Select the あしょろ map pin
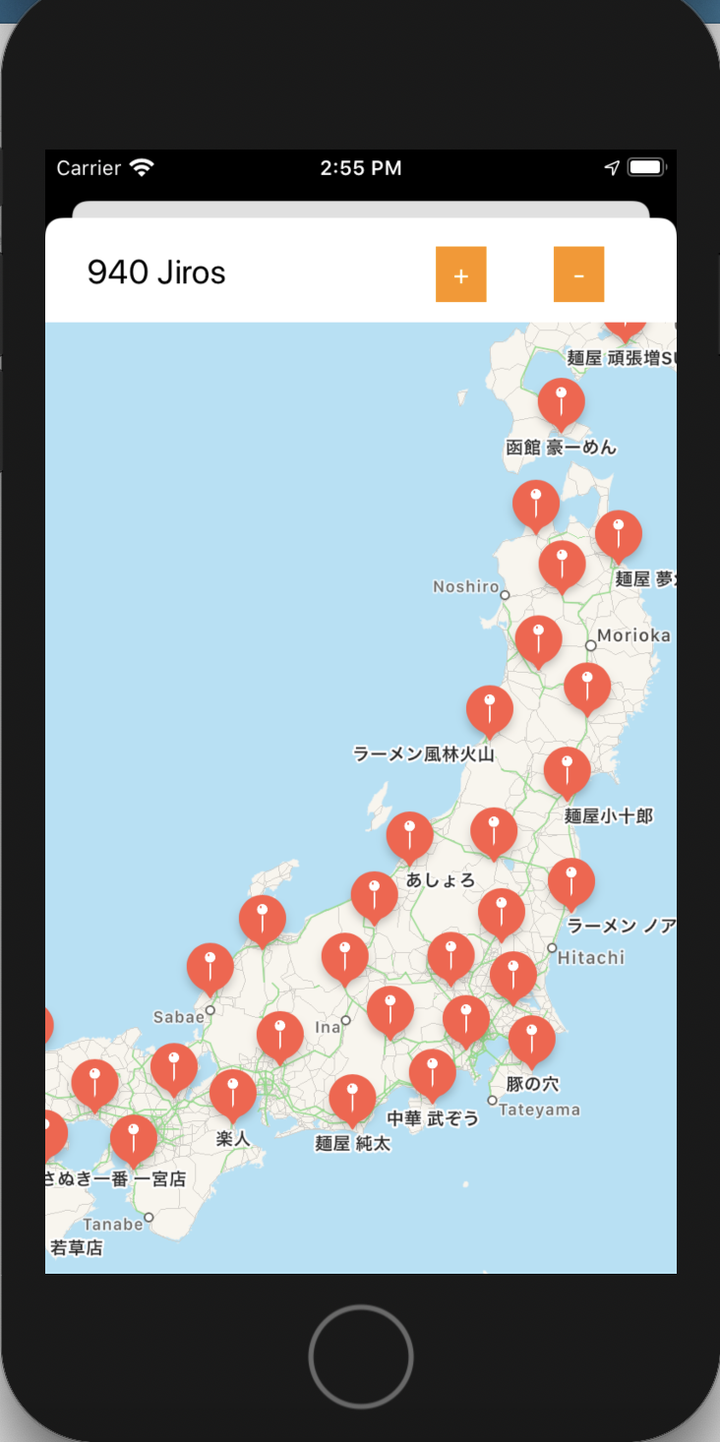720x1442 pixels. [x=410, y=835]
